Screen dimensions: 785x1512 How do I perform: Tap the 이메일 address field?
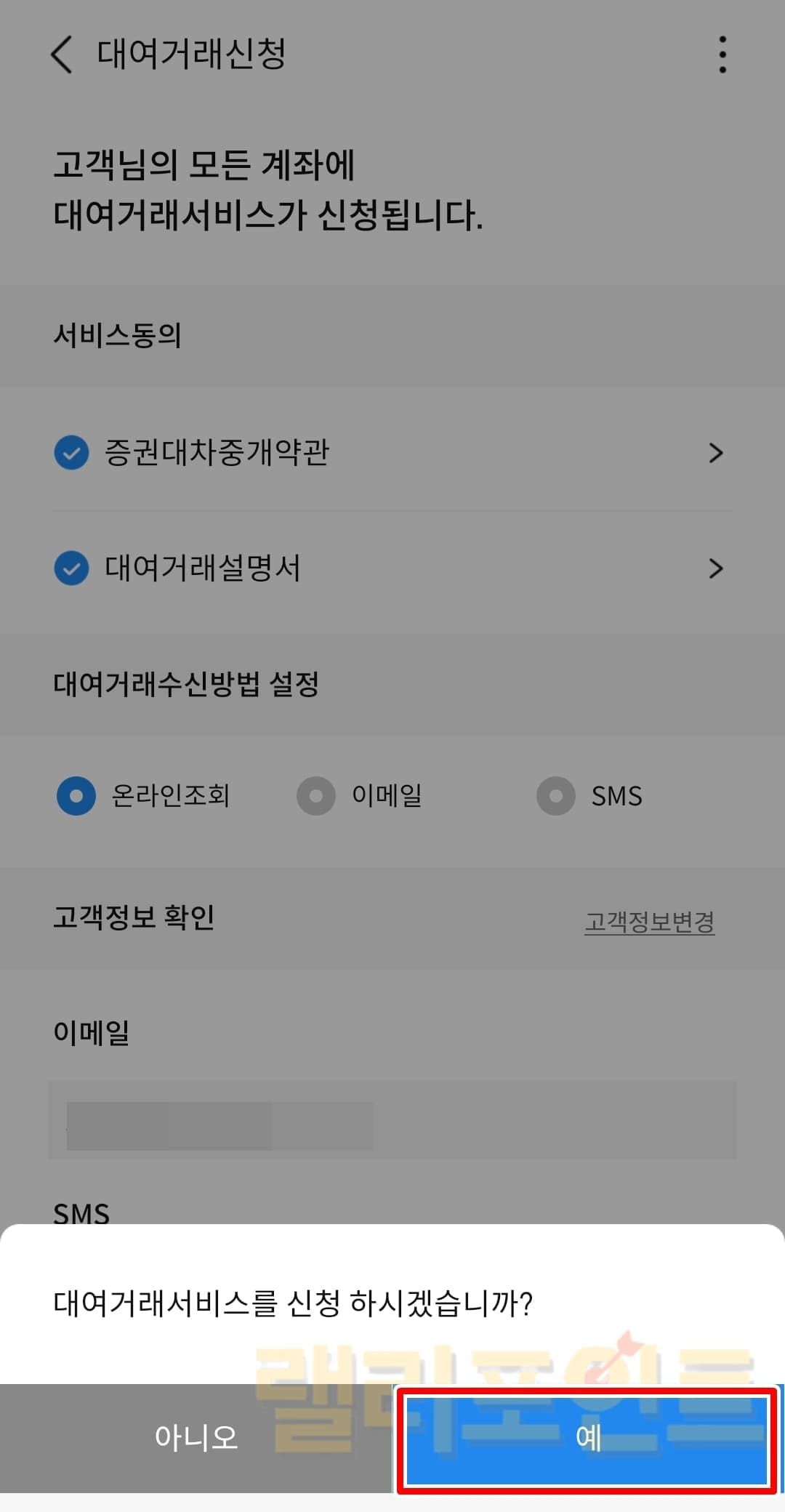coord(392,1119)
